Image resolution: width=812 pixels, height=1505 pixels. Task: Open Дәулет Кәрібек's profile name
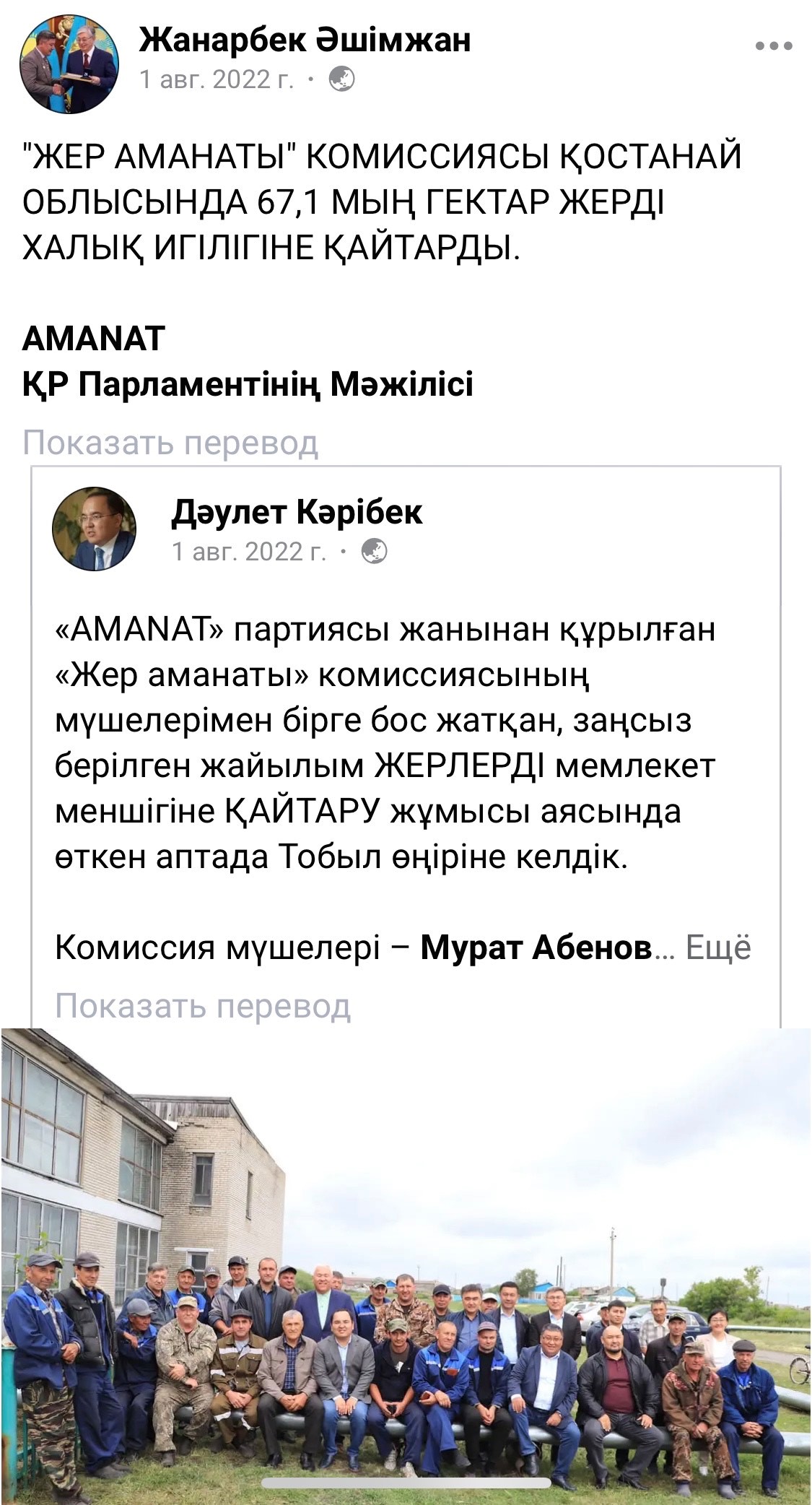coord(297,512)
